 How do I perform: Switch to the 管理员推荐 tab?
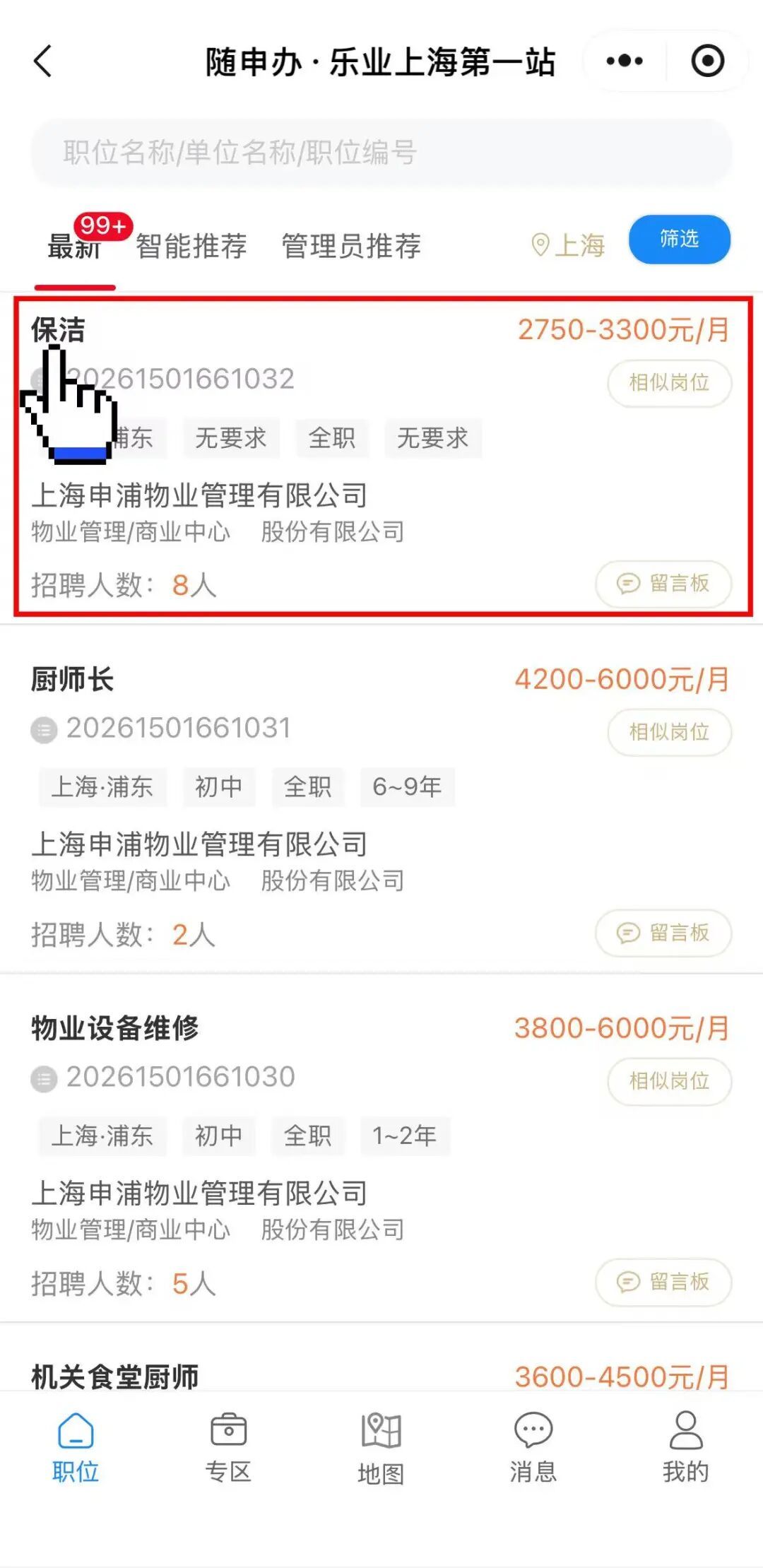pos(351,246)
